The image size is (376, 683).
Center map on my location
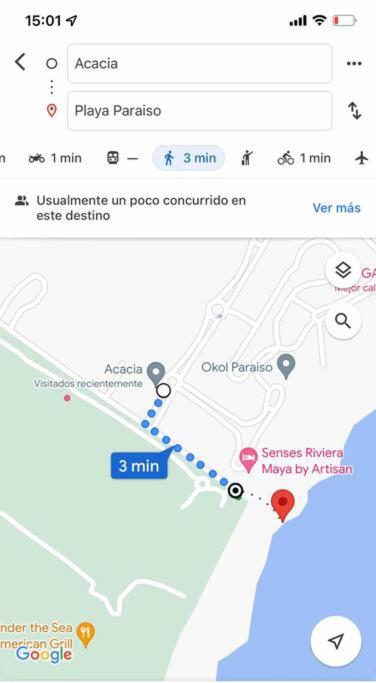tap(336, 641)
